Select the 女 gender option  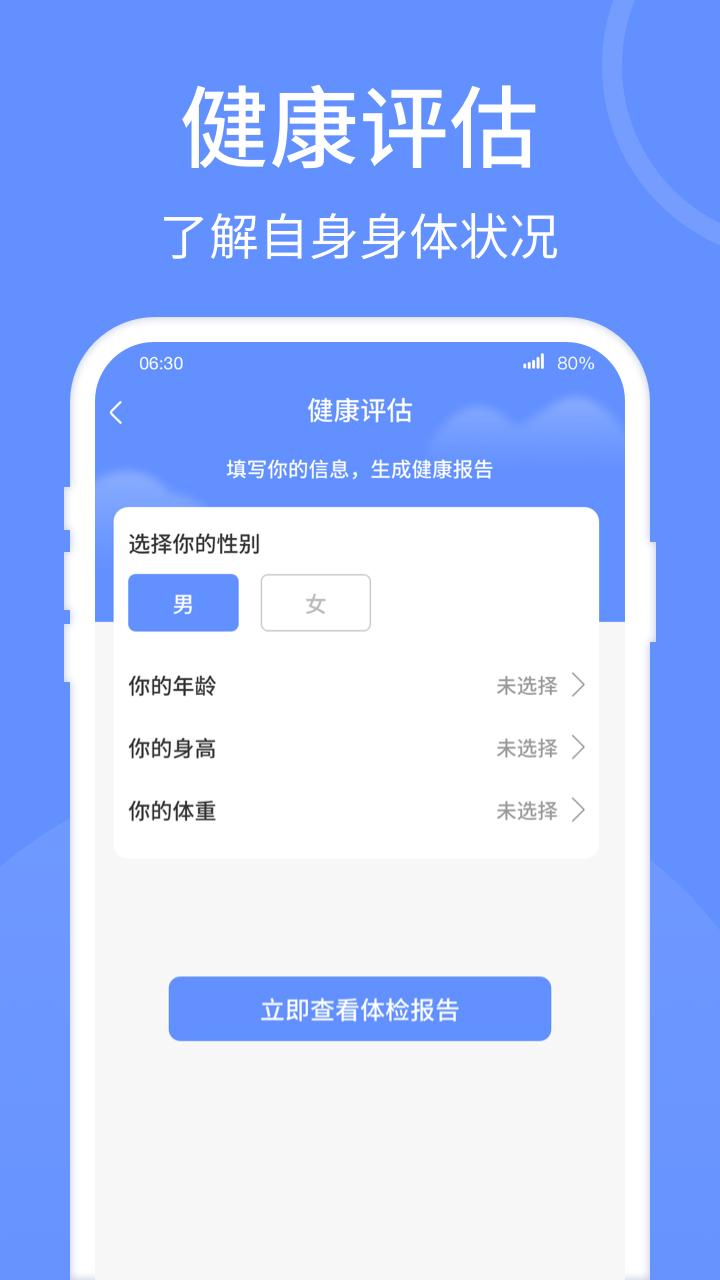pos(316,603)
